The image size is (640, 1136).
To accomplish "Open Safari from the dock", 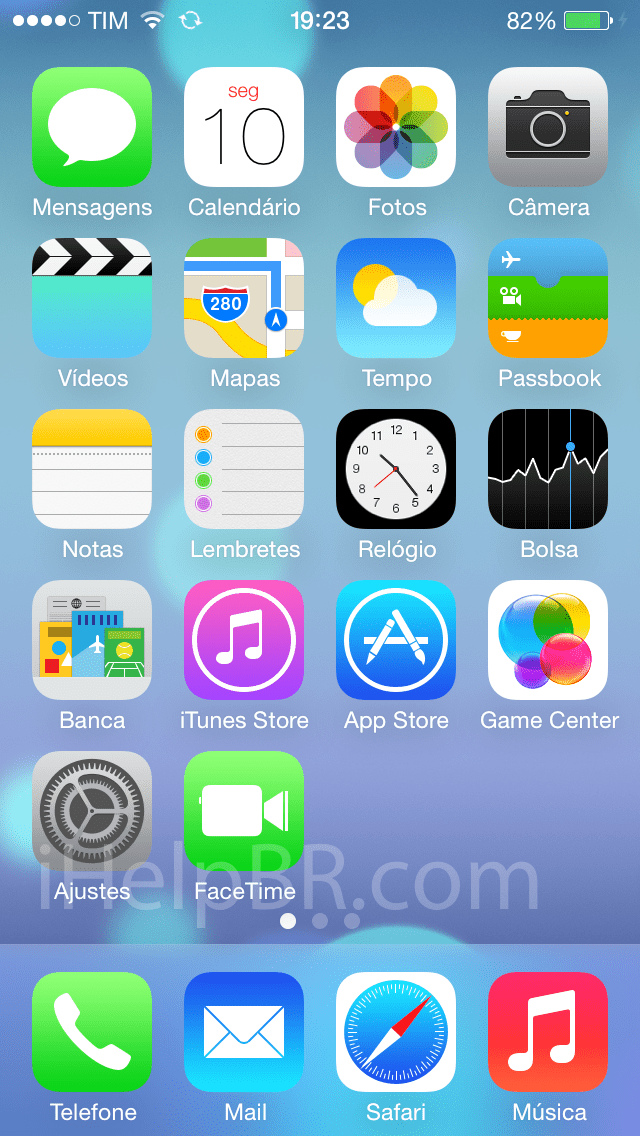I will [x=396, y=1032].
